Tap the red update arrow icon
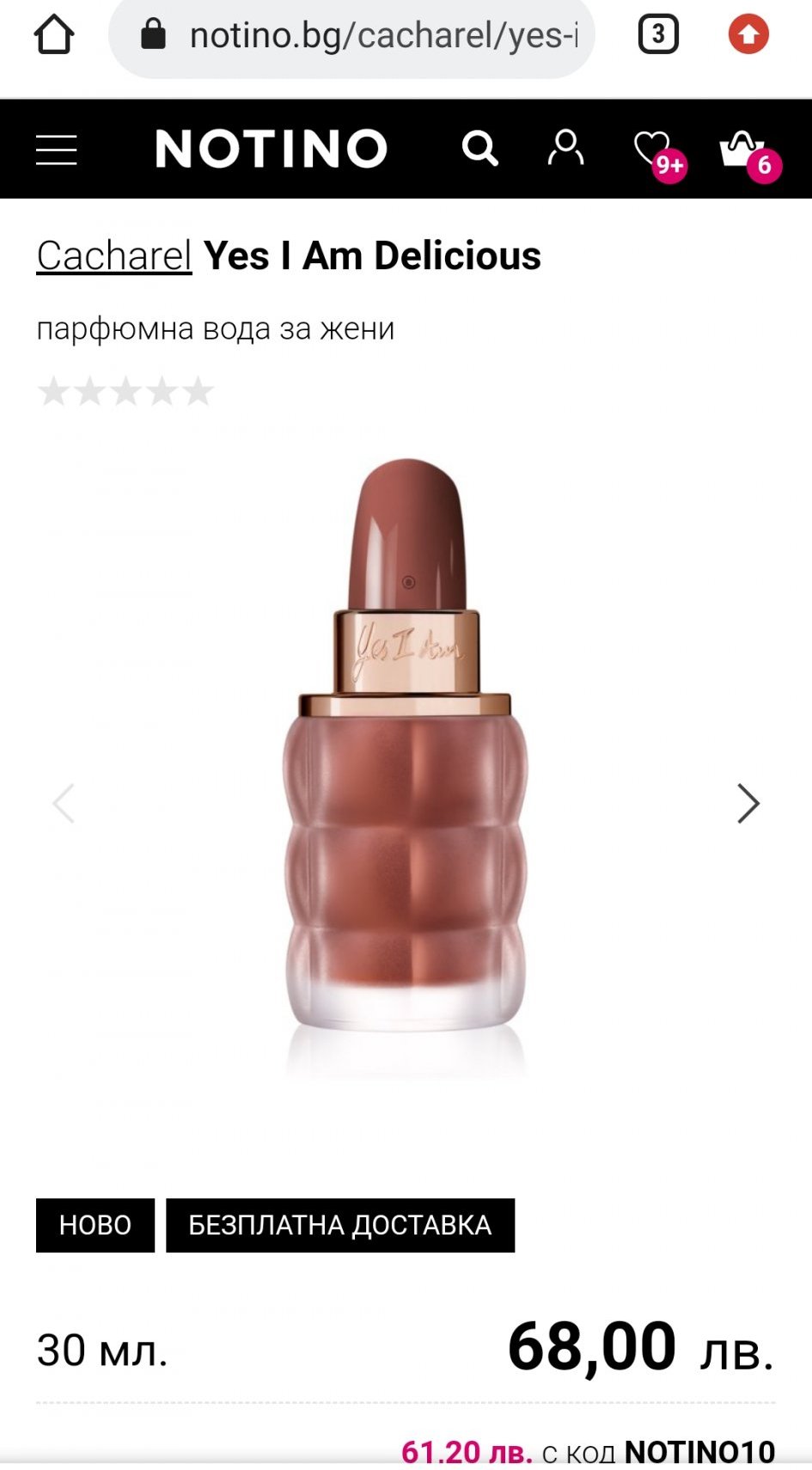Screen dimensions: 812x1470 tap(748, 35)
